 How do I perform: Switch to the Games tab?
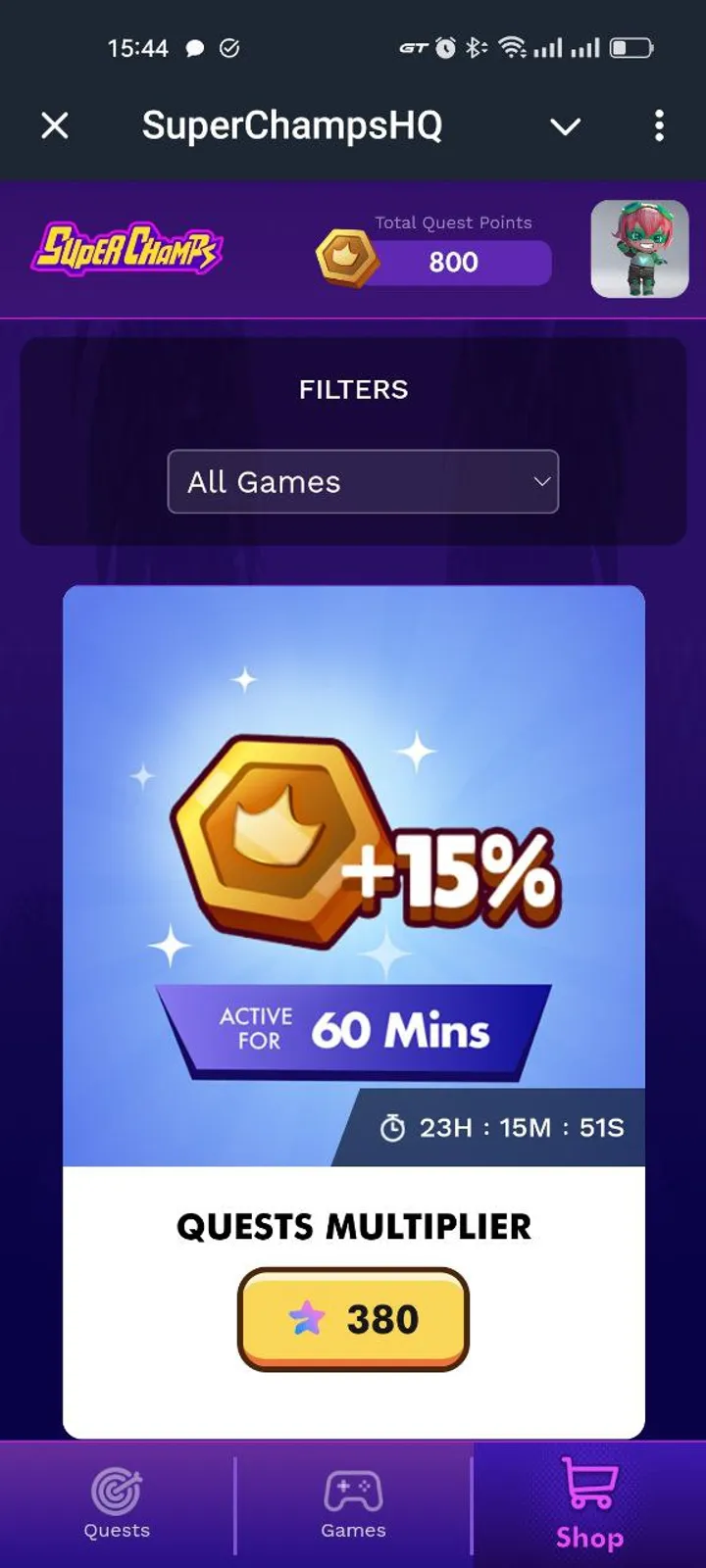(353, 1503)
